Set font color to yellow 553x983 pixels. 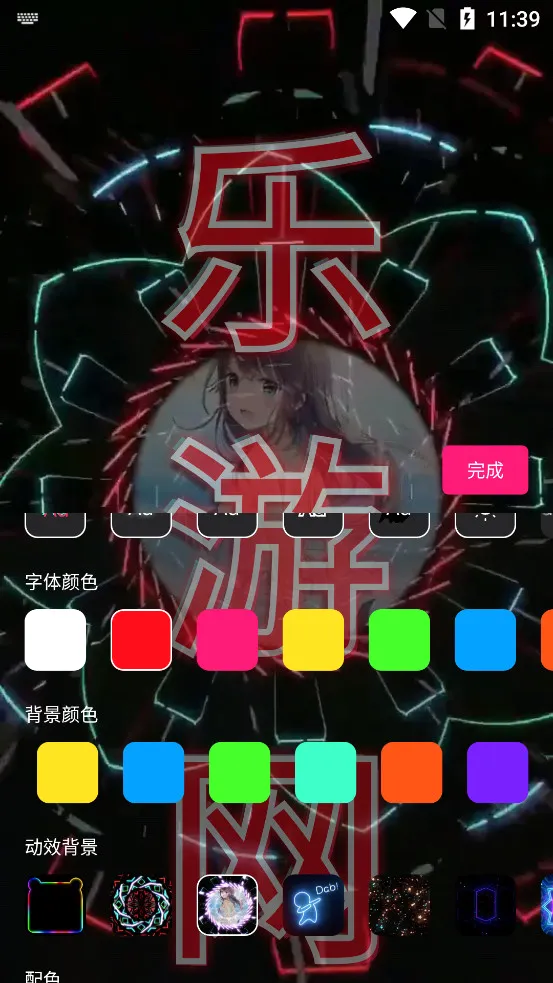pos(313,639)
